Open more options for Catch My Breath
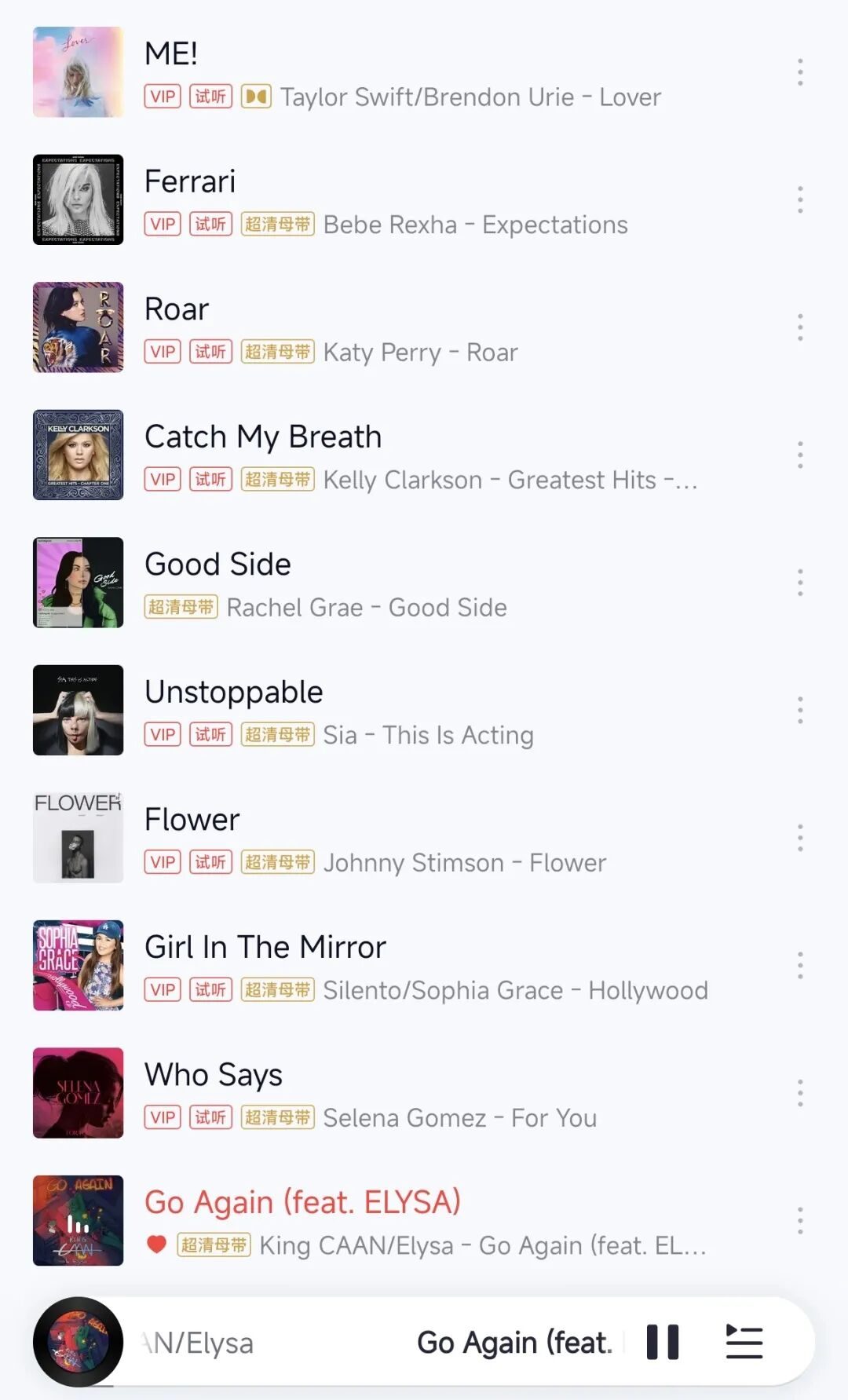 pyautogui.click(x=800, y=455)
